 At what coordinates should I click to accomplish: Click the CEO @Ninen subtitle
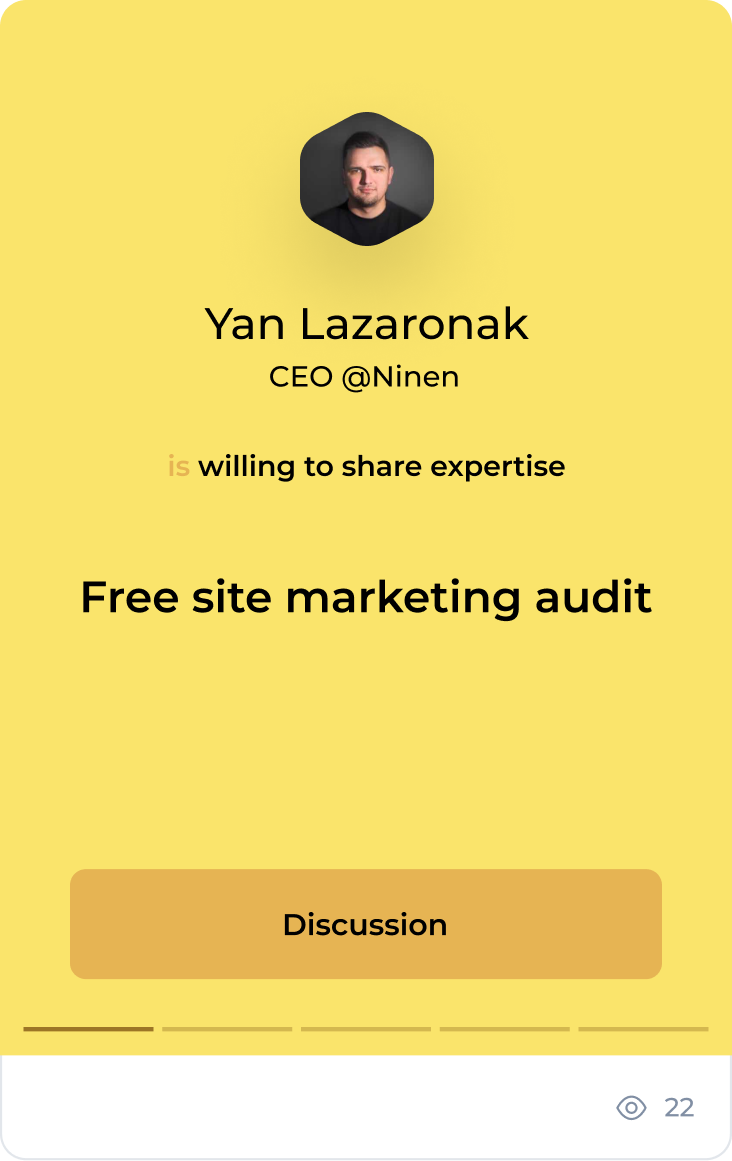364,377
